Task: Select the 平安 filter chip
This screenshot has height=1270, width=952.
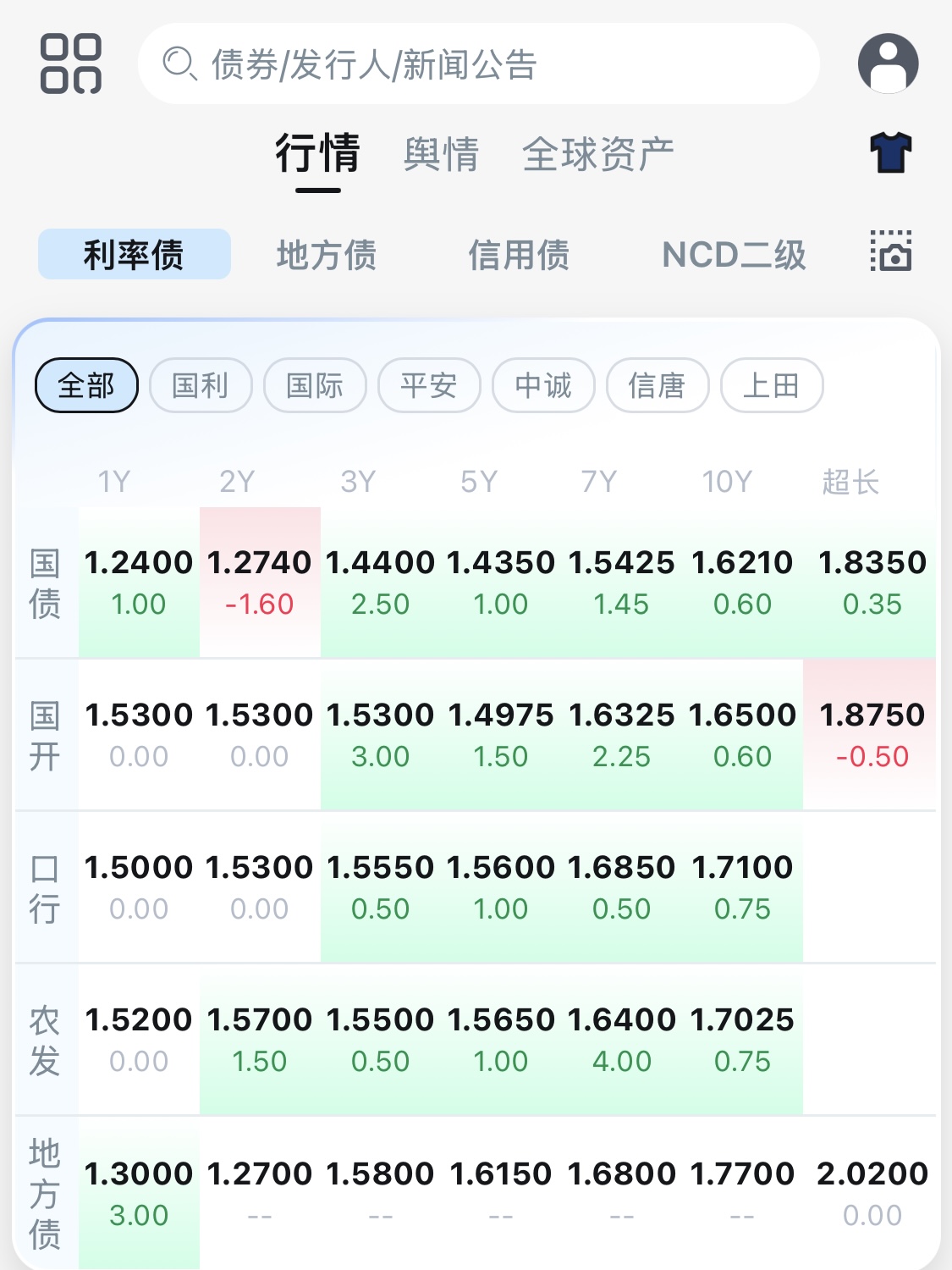Action: coord(429,385)
